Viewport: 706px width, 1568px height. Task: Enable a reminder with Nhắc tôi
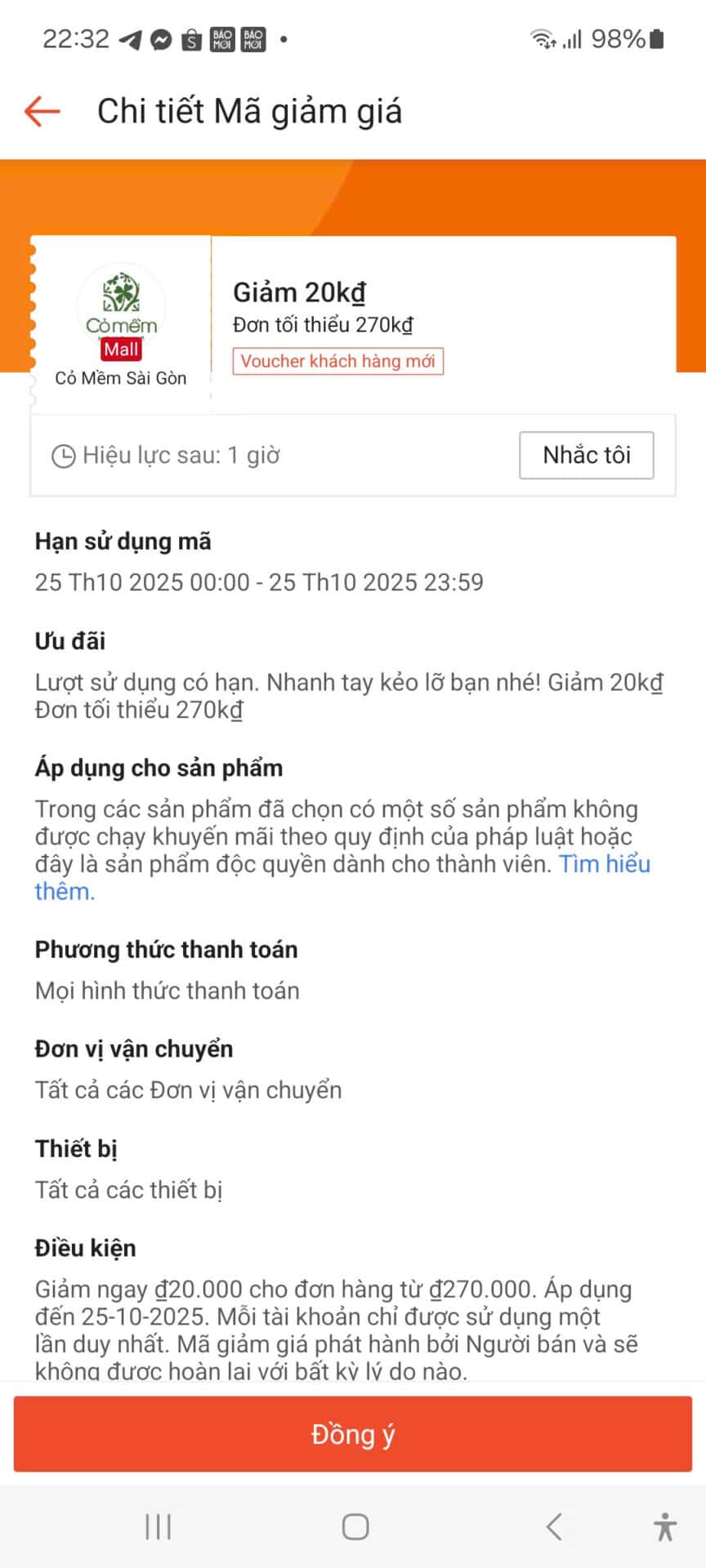(587, 455)
